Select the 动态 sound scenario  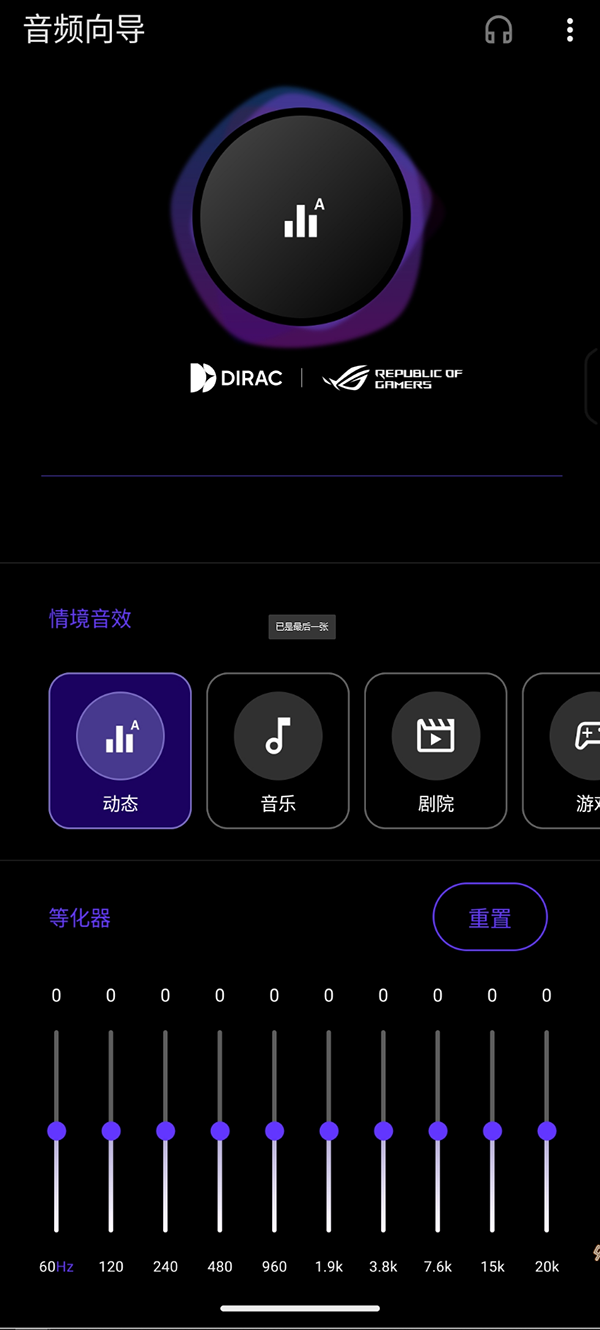point(120,750)
